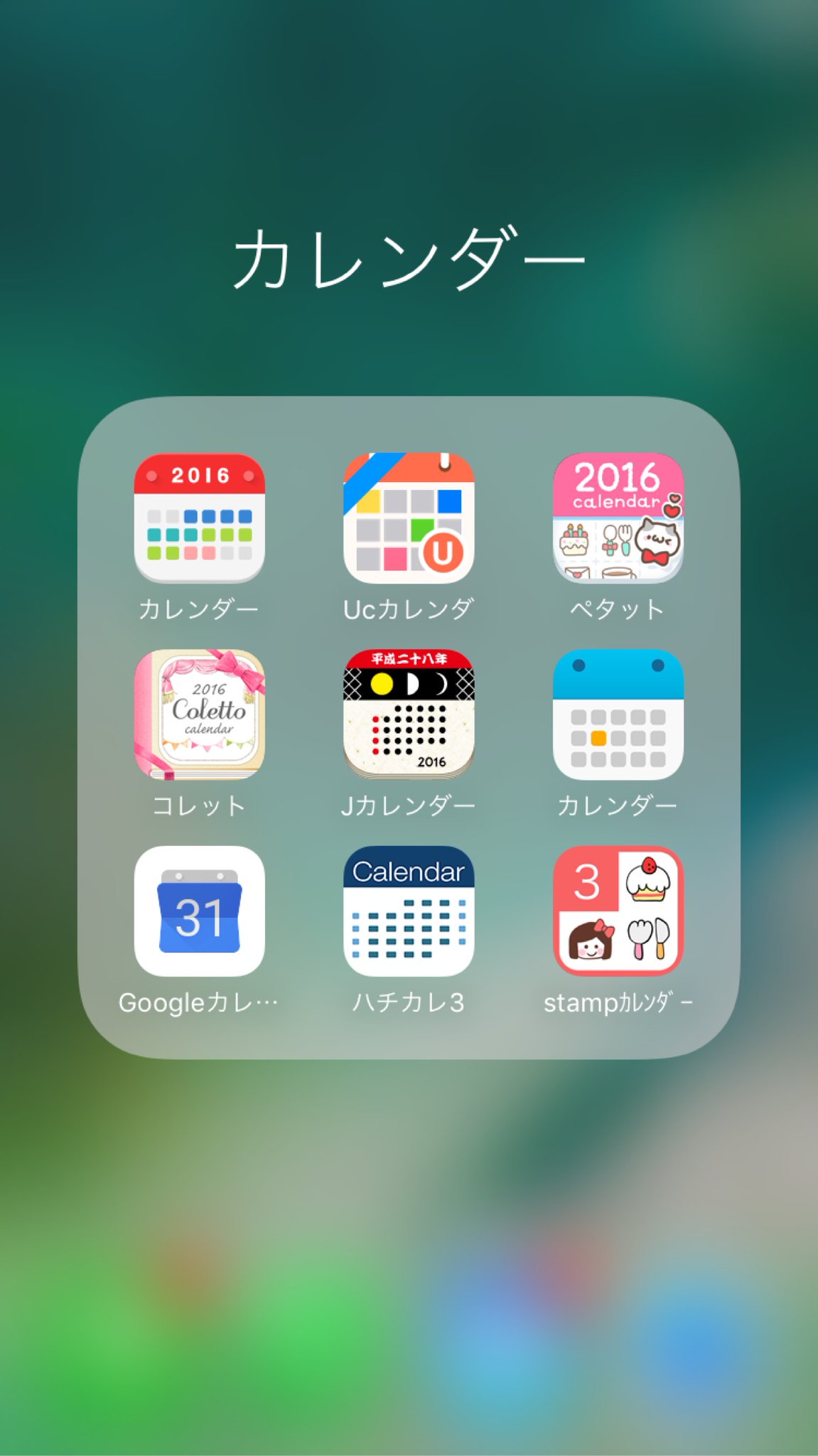Open the red 2016 カレンダー app
The height and width of the screenshot is (1456, 818).
(x=199, y=518)
